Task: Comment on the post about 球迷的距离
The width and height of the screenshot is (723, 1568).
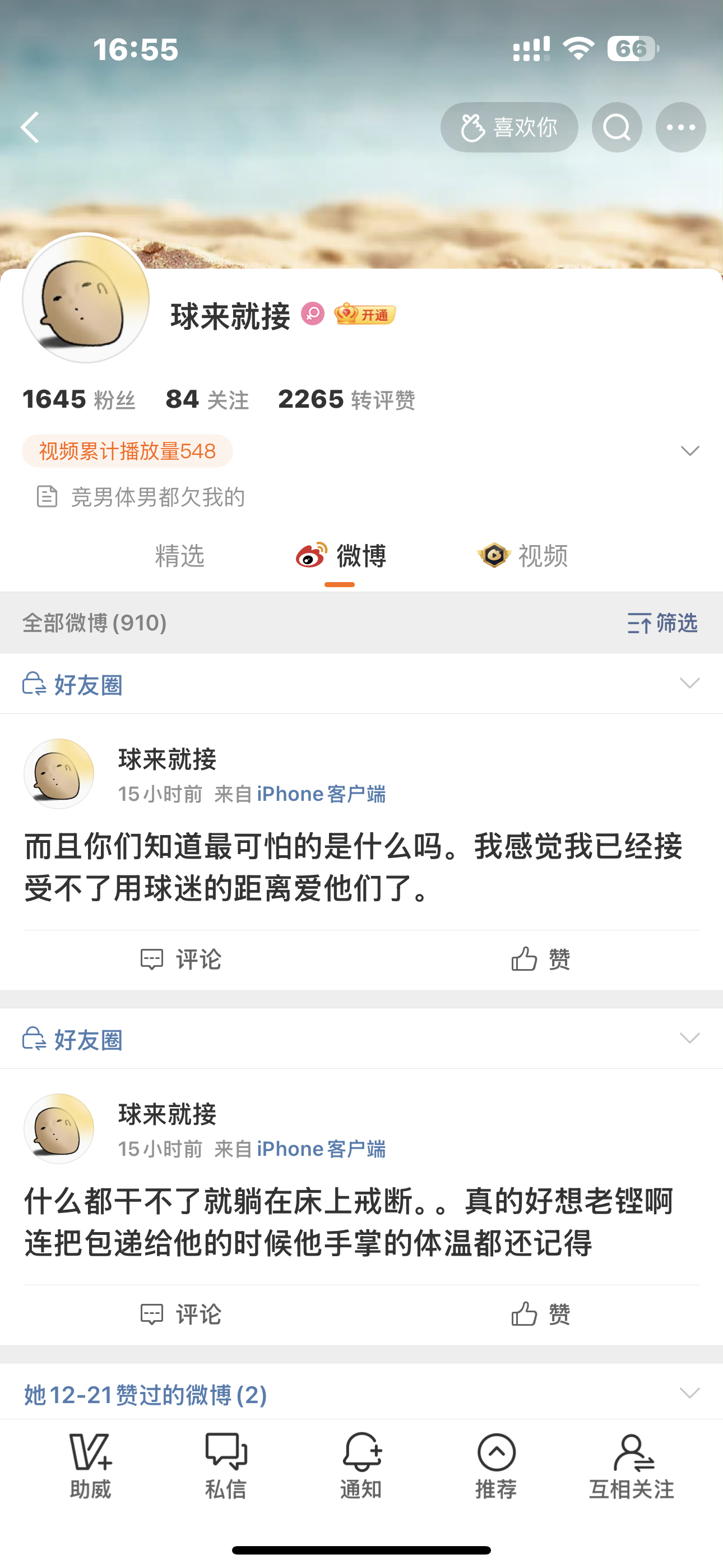Action: (180, 960)
